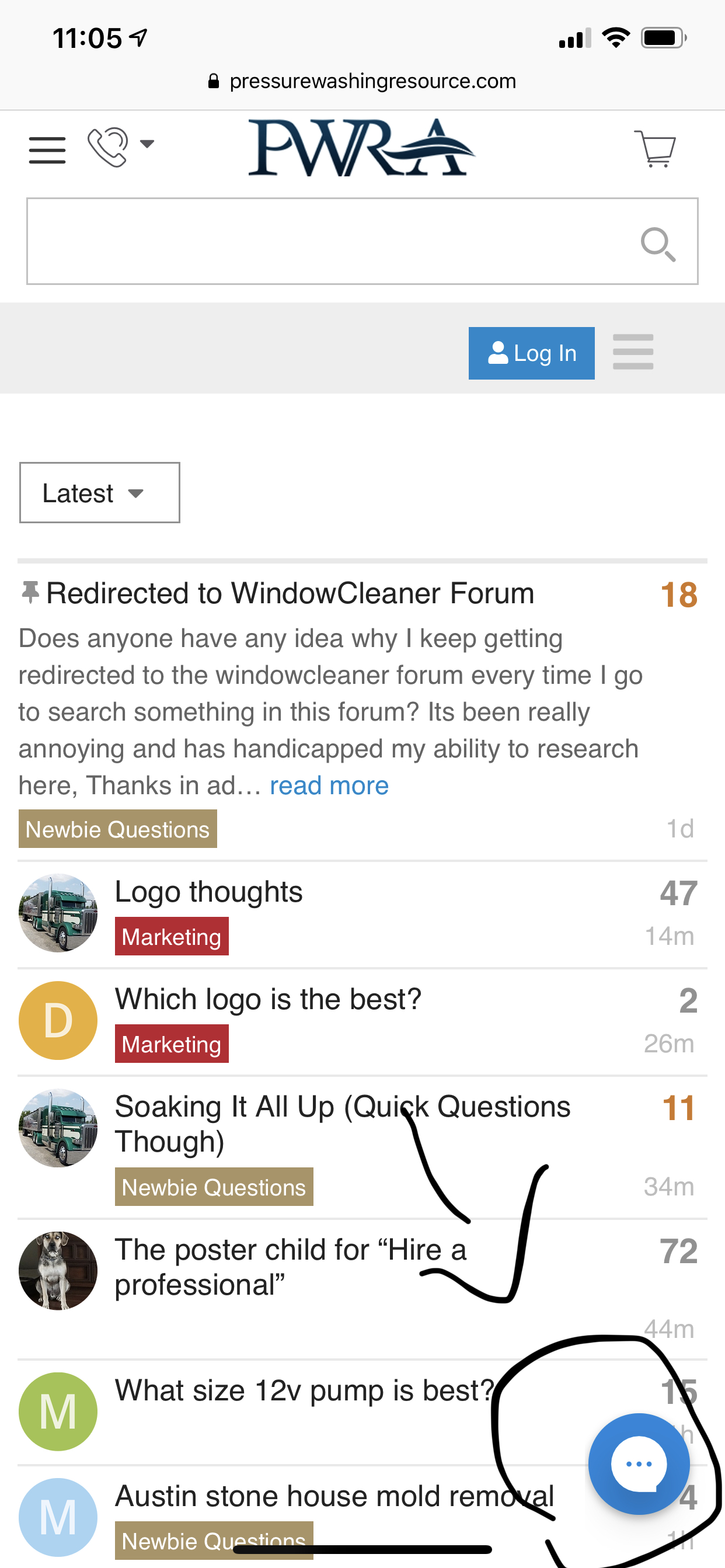Open What size 12v pump is best? topic
Screen dimensions: 725x1568
tap(305, 1391)
